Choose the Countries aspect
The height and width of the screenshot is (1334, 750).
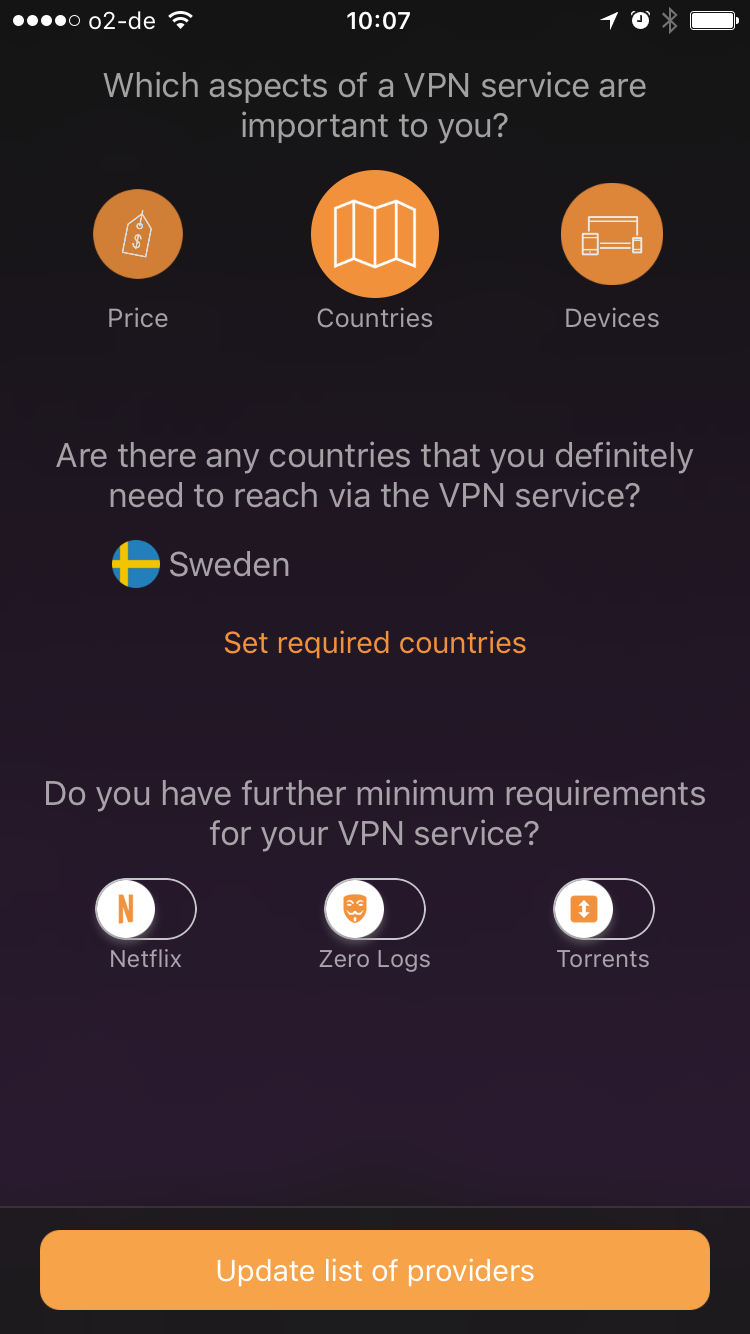point(375,235)
